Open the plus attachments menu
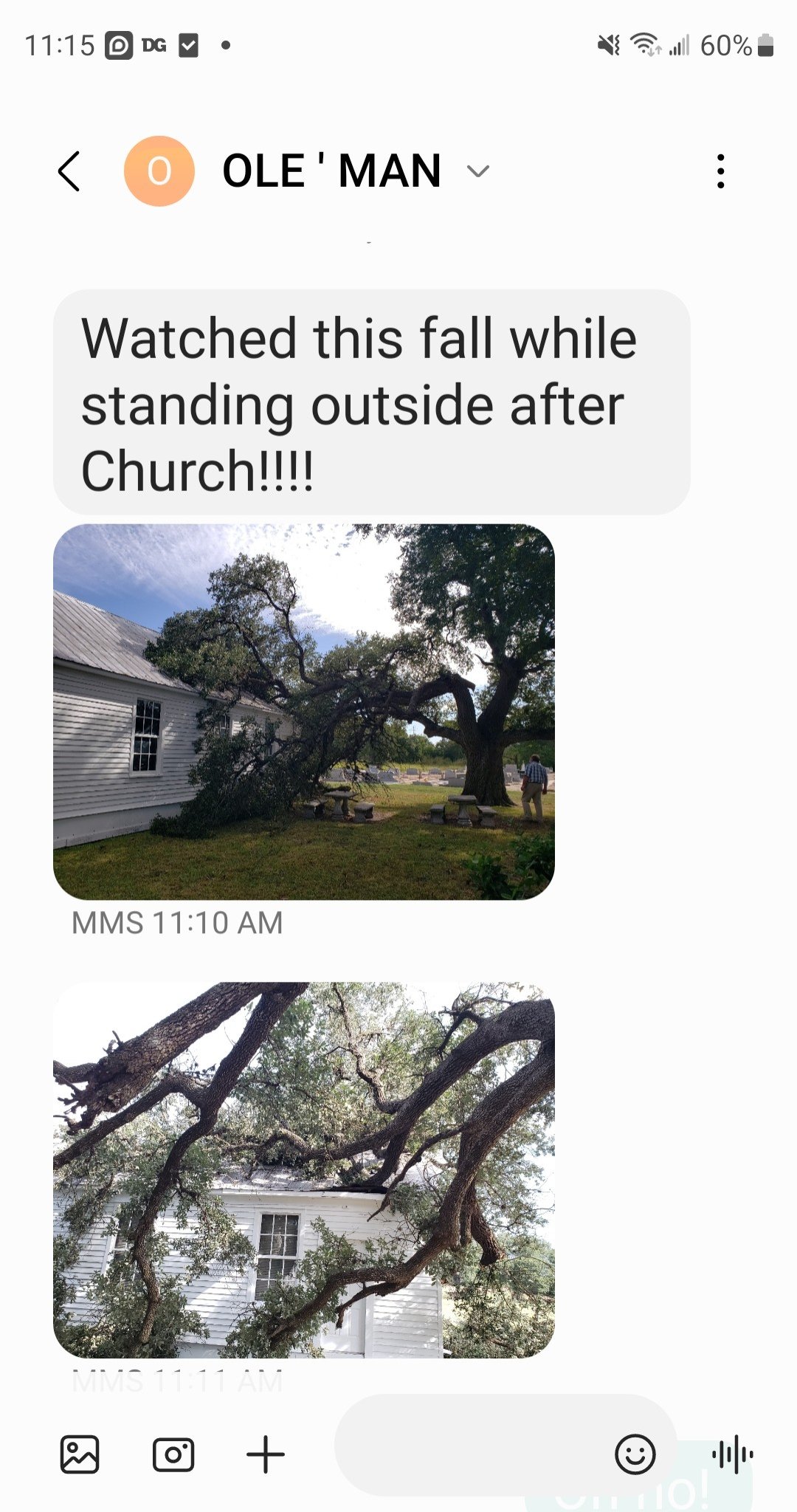The image size is (797, 1512). (x=266, y=1454)
